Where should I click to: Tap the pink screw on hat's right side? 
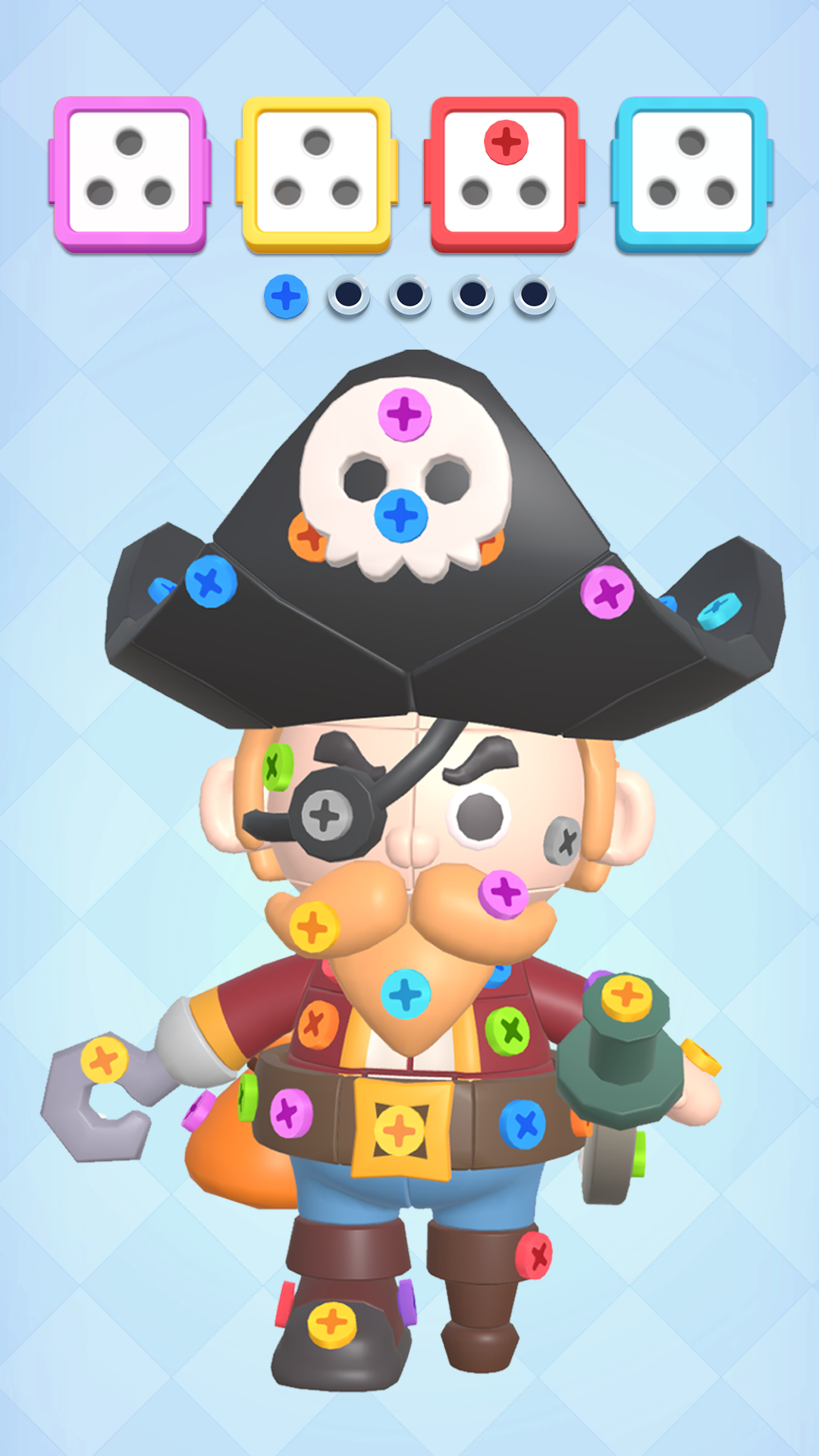coord(607,592)
